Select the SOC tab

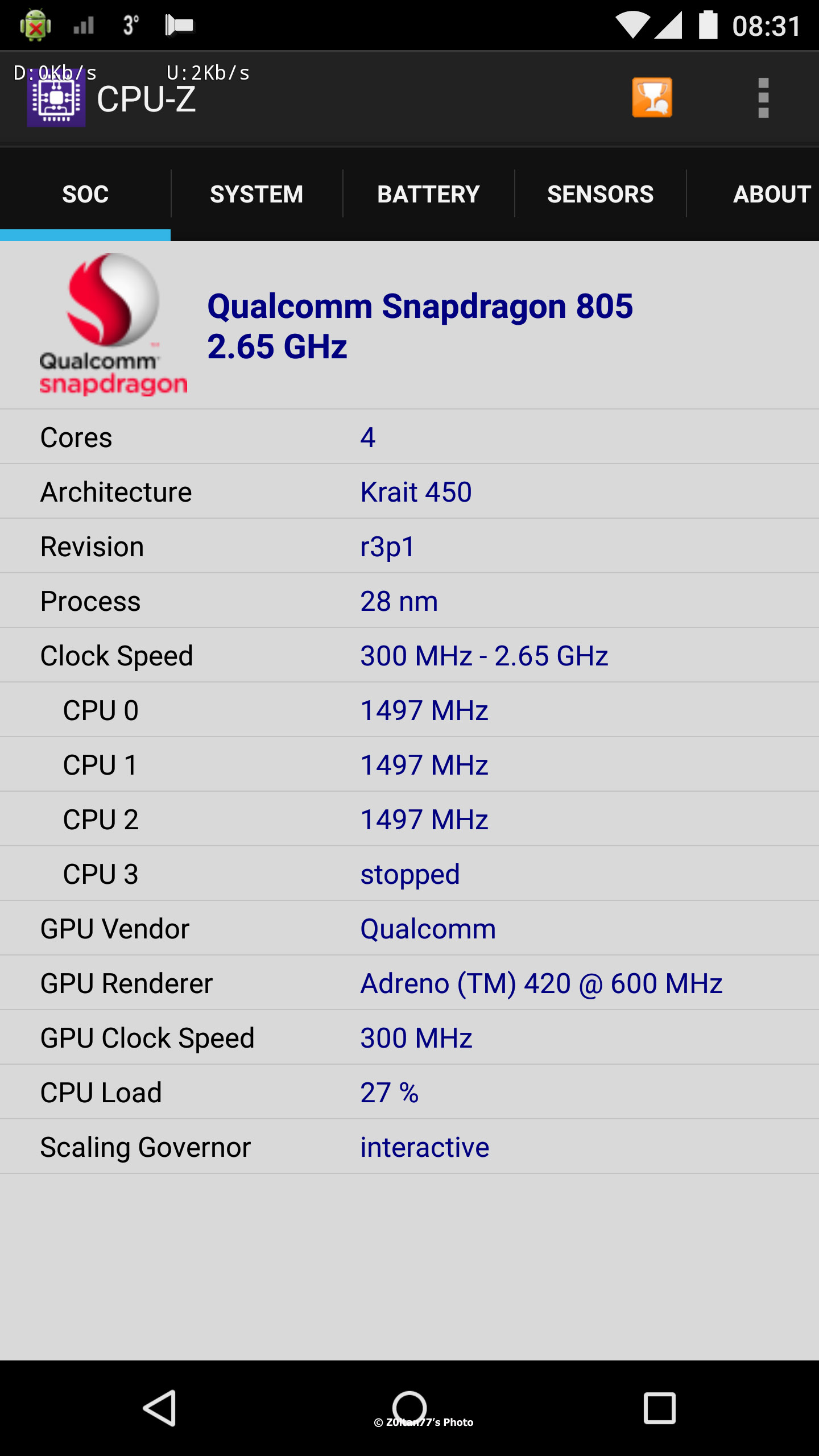click(x=85, y=195)
